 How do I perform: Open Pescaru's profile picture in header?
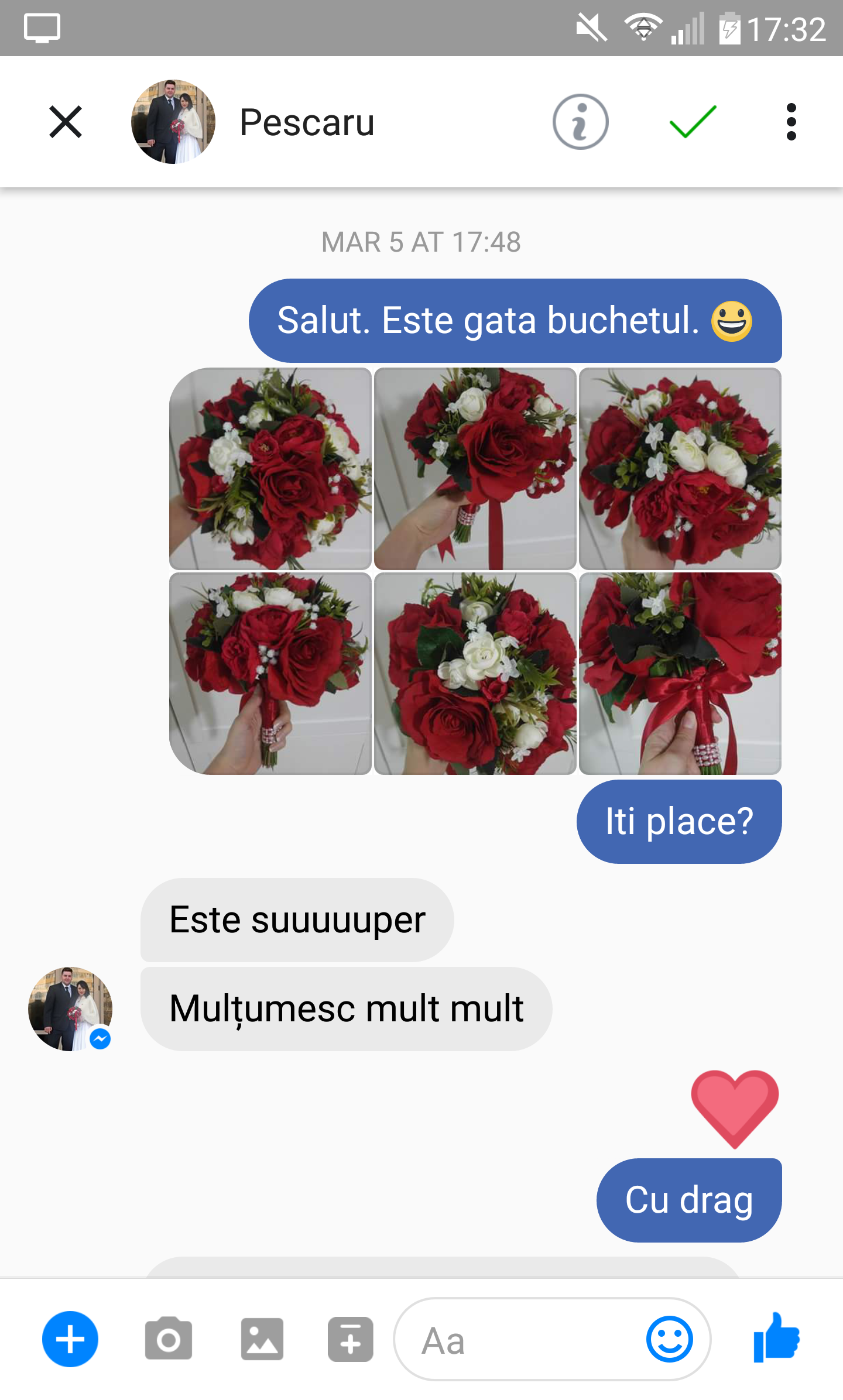[x=173, y=122]
